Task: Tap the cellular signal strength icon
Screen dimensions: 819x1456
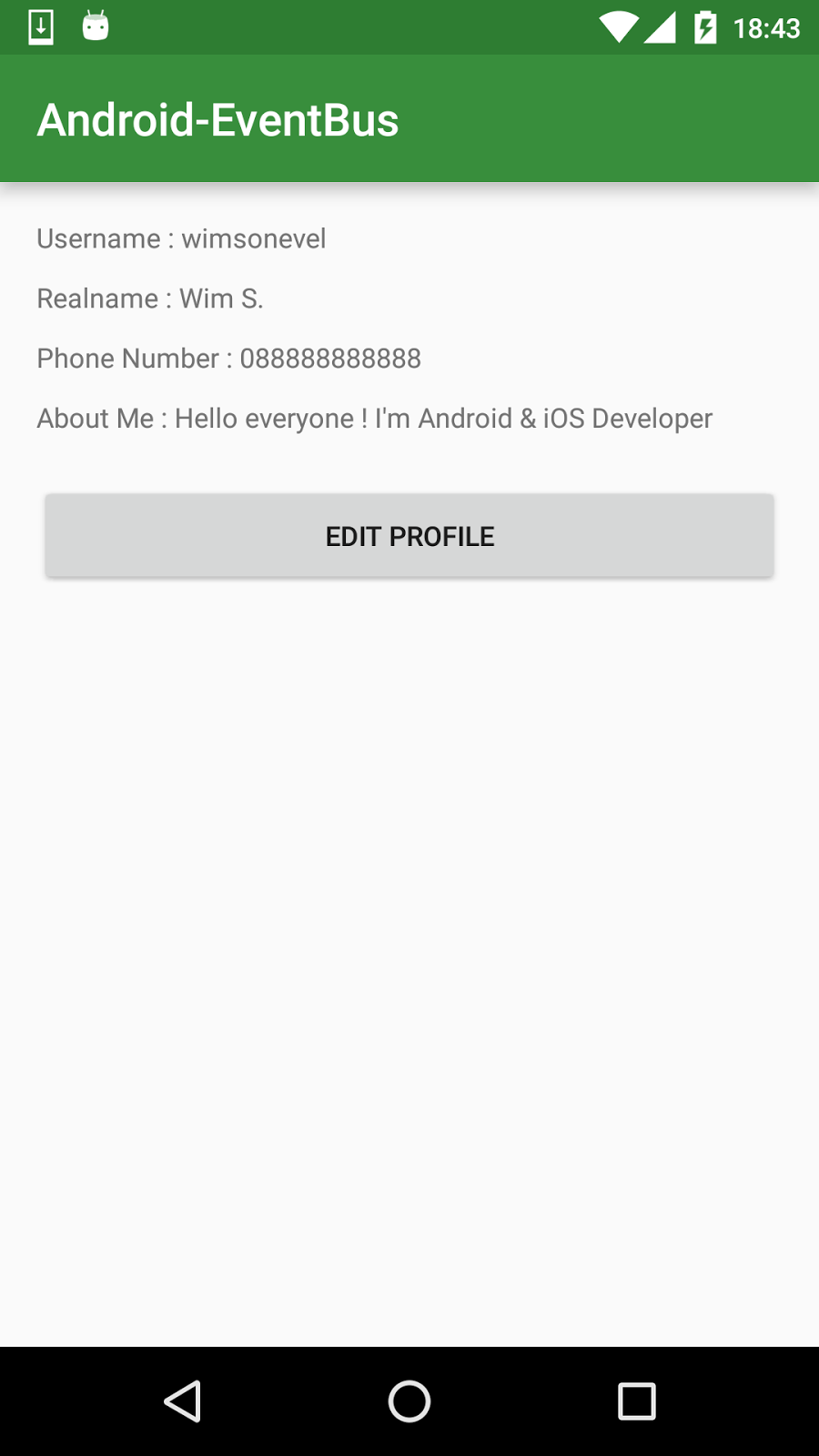Action: point(660,26)
